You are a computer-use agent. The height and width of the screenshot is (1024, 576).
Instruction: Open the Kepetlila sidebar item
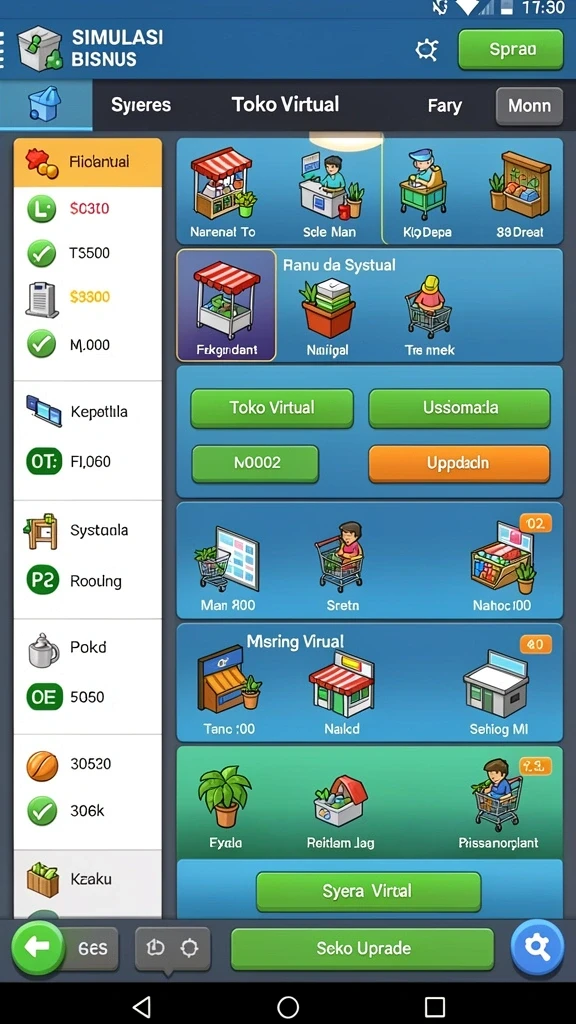(88, 412)
